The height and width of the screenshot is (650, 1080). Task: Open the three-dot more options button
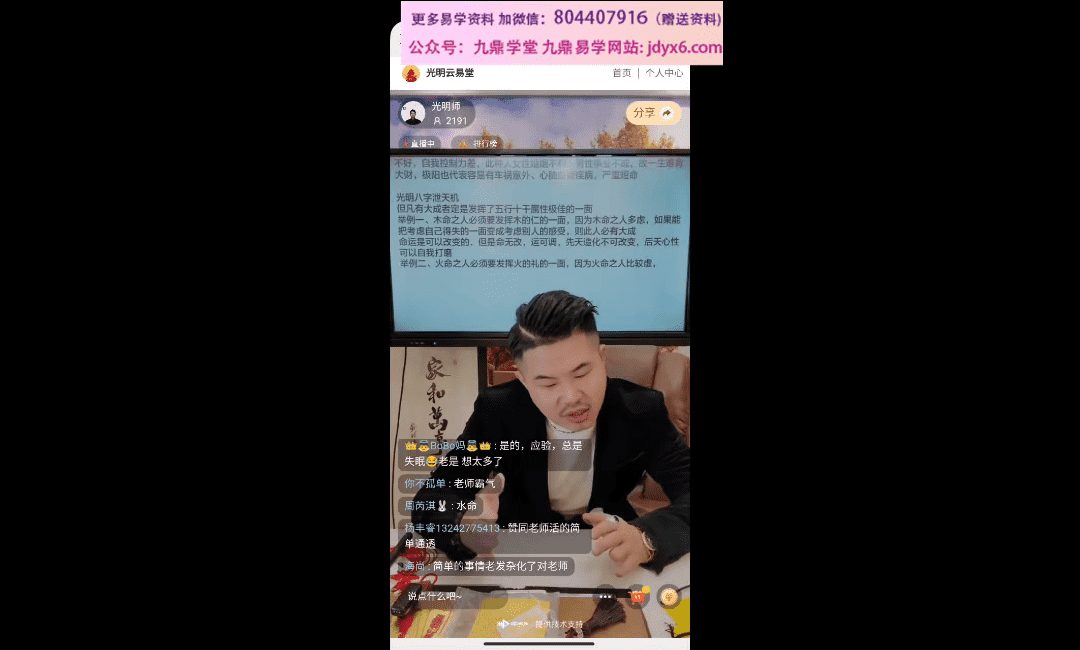coord(604,597)
